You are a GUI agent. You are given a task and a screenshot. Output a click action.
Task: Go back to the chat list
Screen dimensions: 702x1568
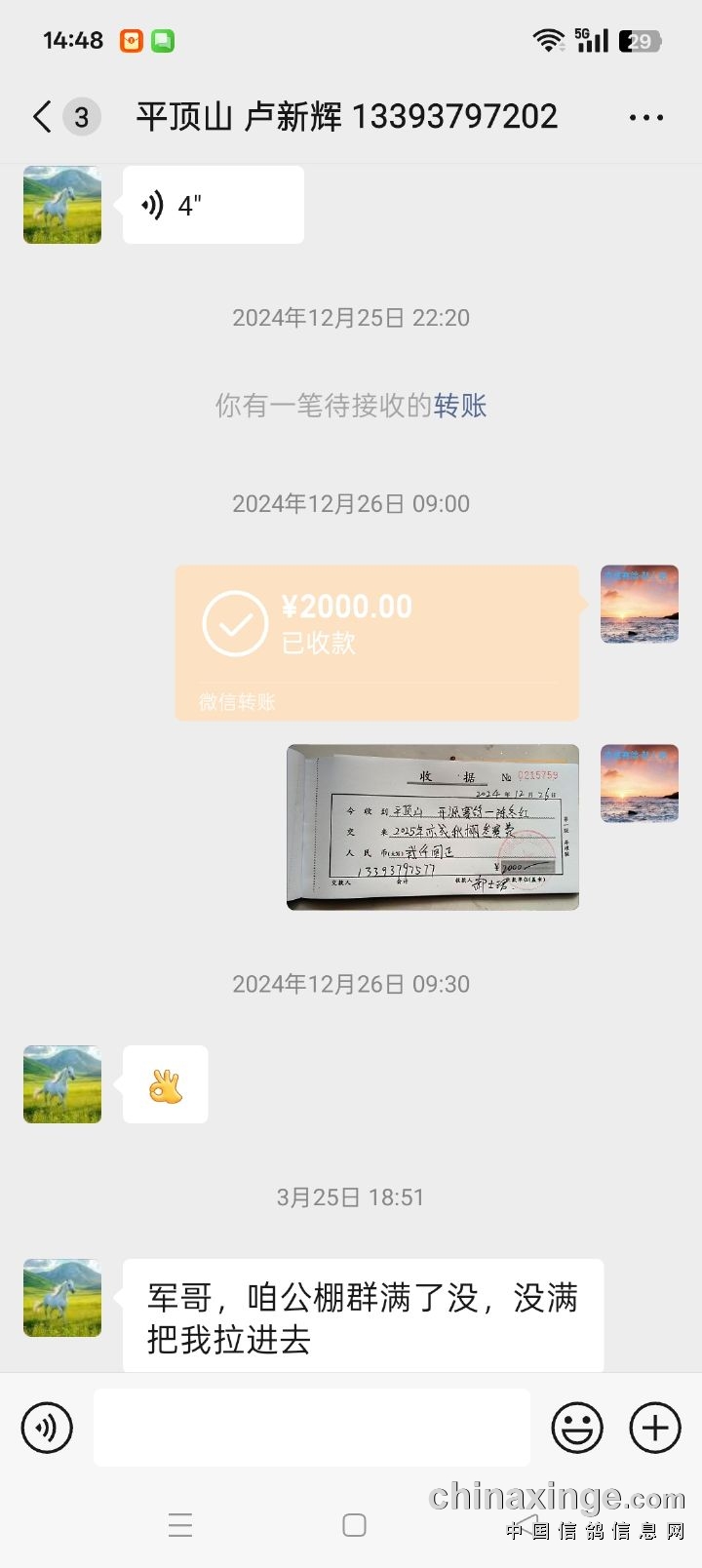[x=42, y=117]
